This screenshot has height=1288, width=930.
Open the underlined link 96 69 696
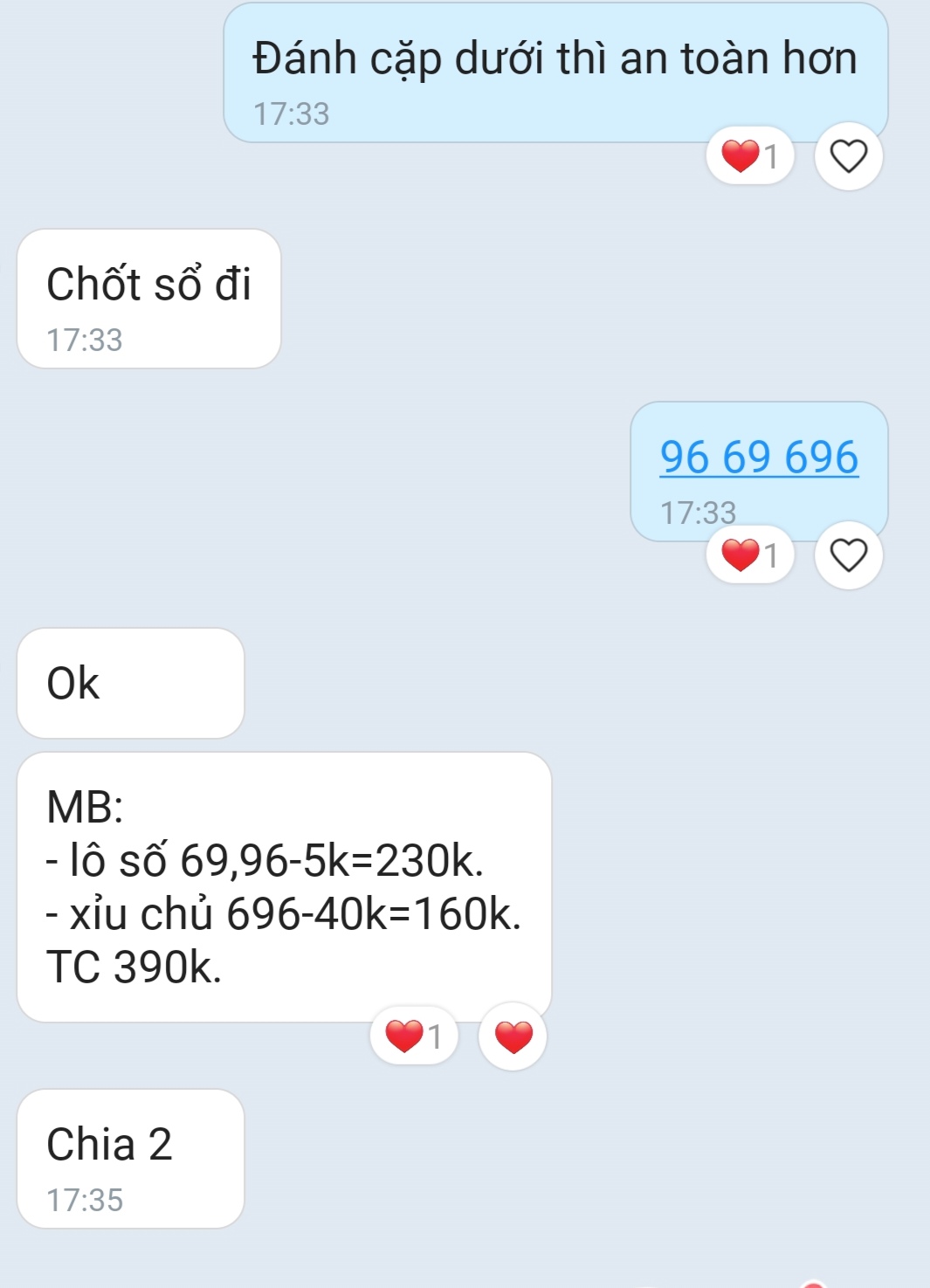click(759, 457)
